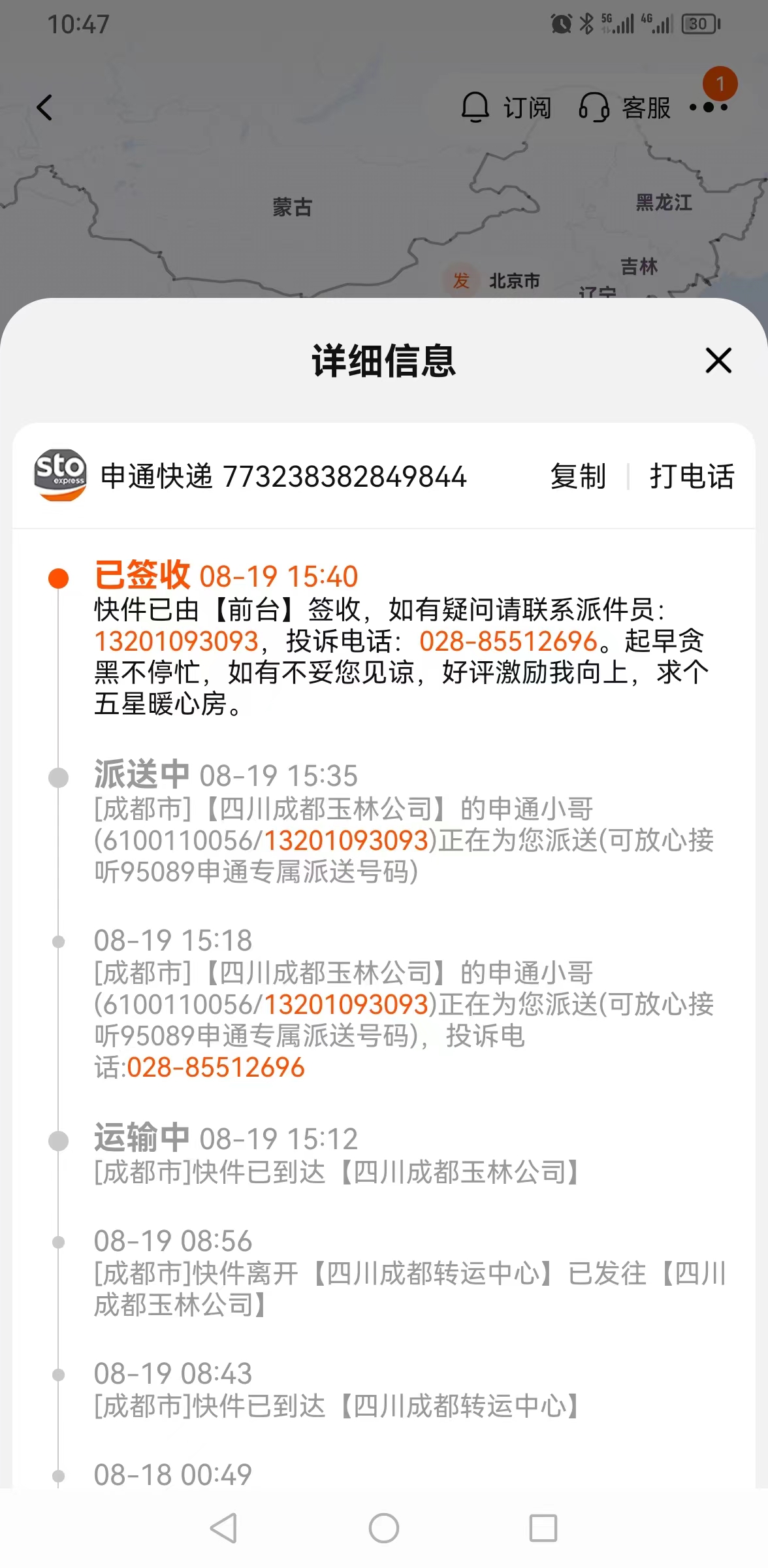Open recent apps from navigation bar
768x1568 pixels.
[543, 1528]
